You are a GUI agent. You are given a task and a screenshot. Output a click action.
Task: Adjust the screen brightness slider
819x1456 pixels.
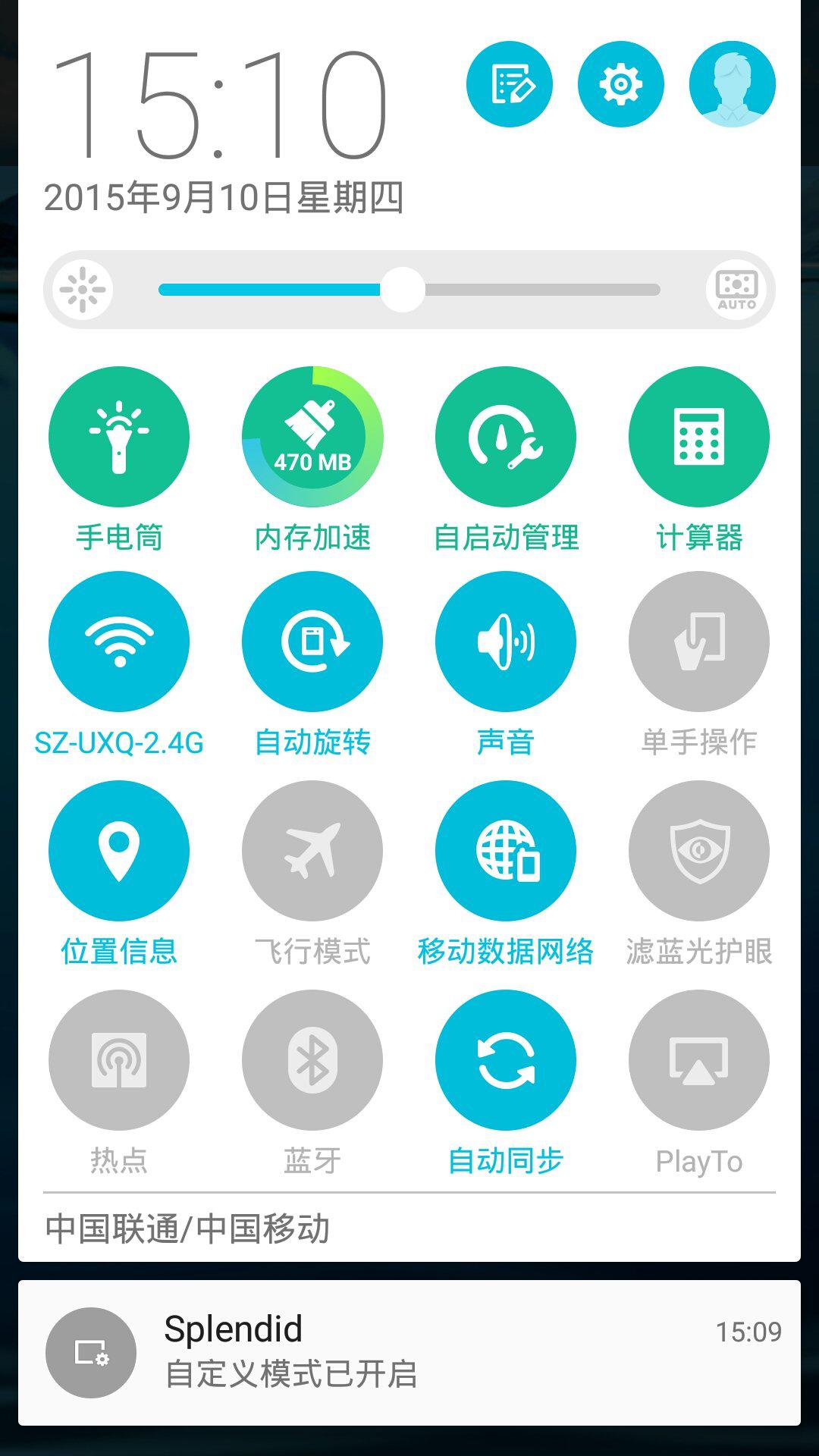pos(404,288)
